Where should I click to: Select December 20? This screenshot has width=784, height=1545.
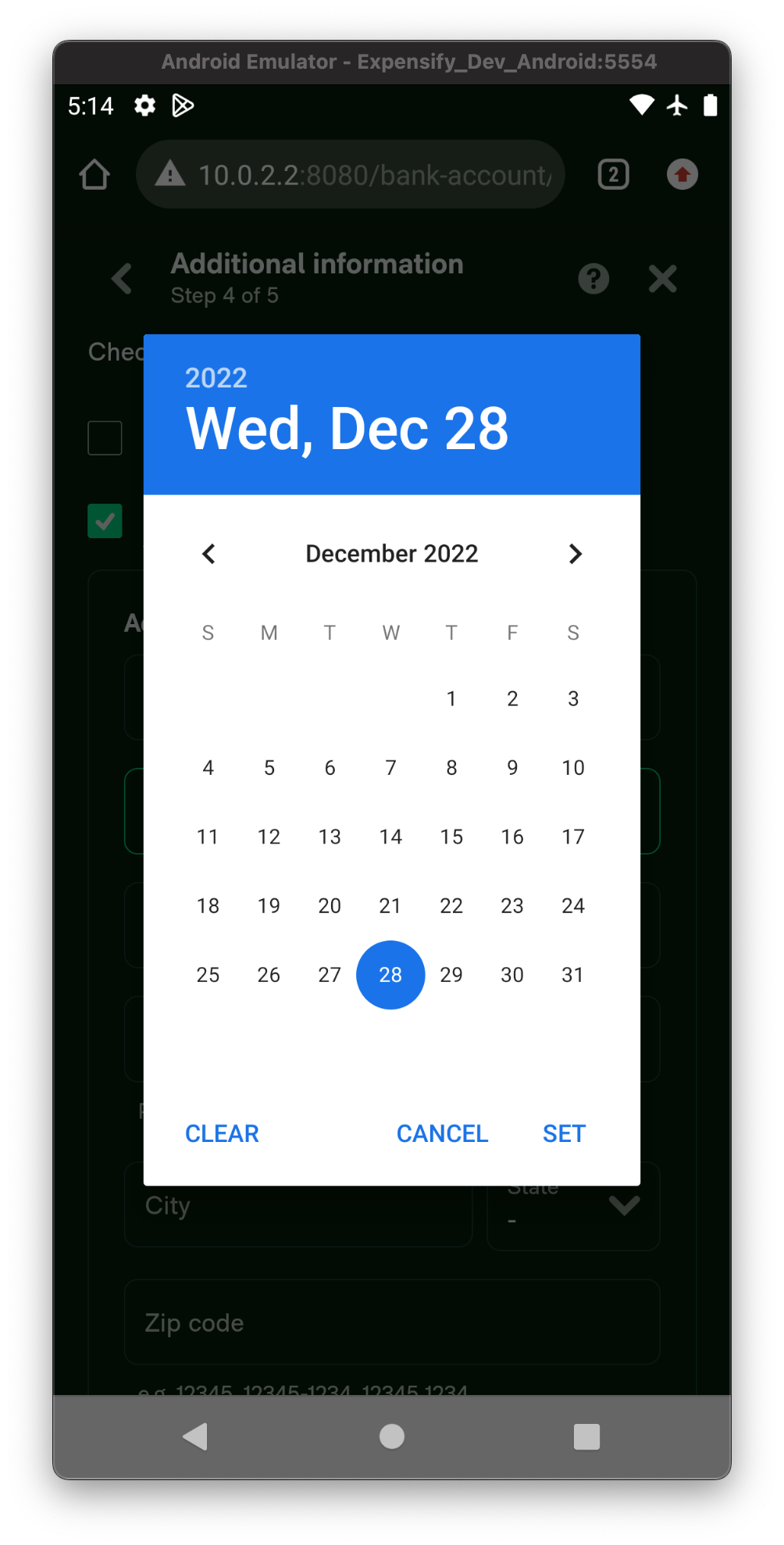click(330, 906)
